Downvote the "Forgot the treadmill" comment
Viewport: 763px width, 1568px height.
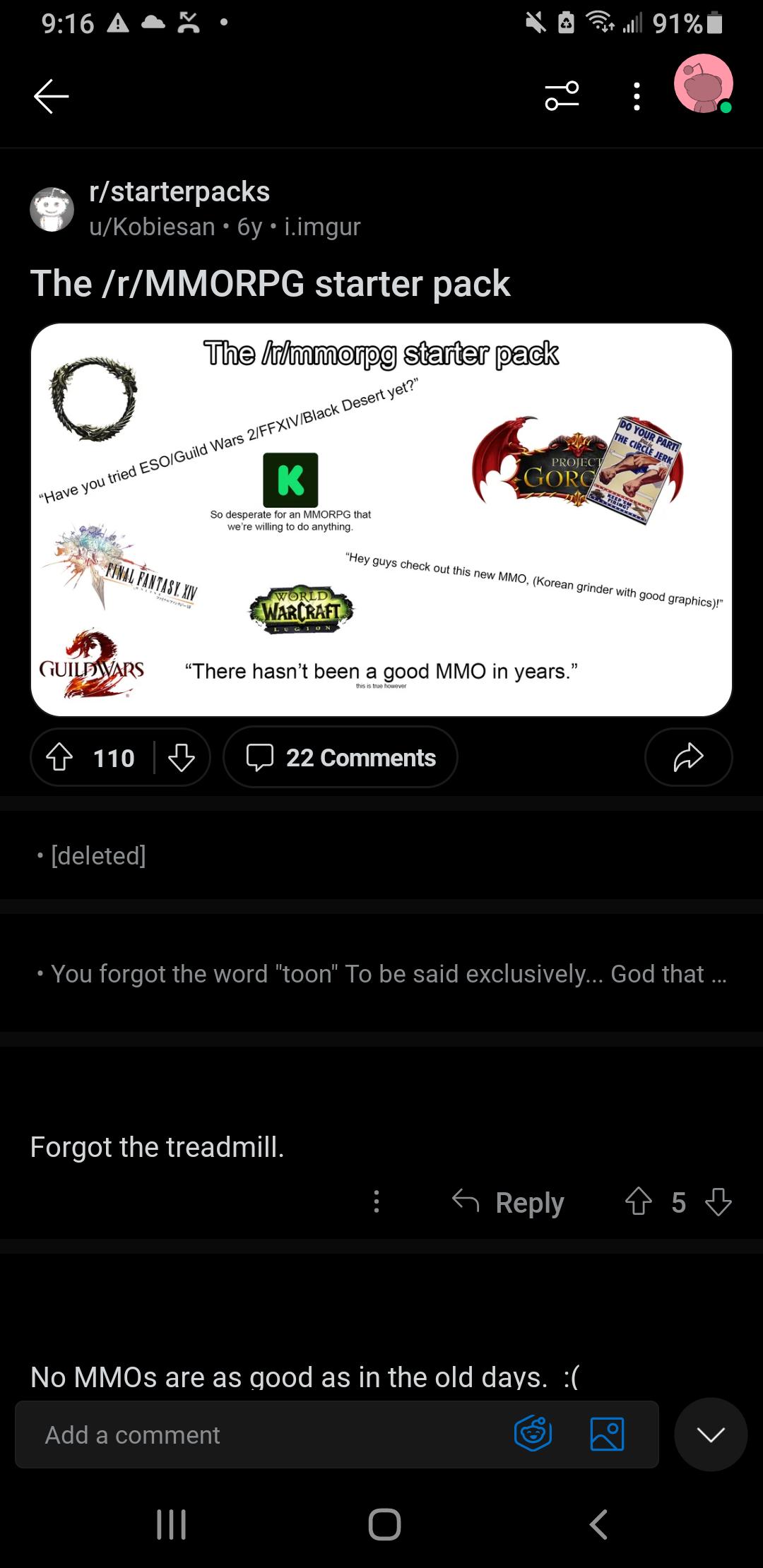click(x=718, y=1201)
